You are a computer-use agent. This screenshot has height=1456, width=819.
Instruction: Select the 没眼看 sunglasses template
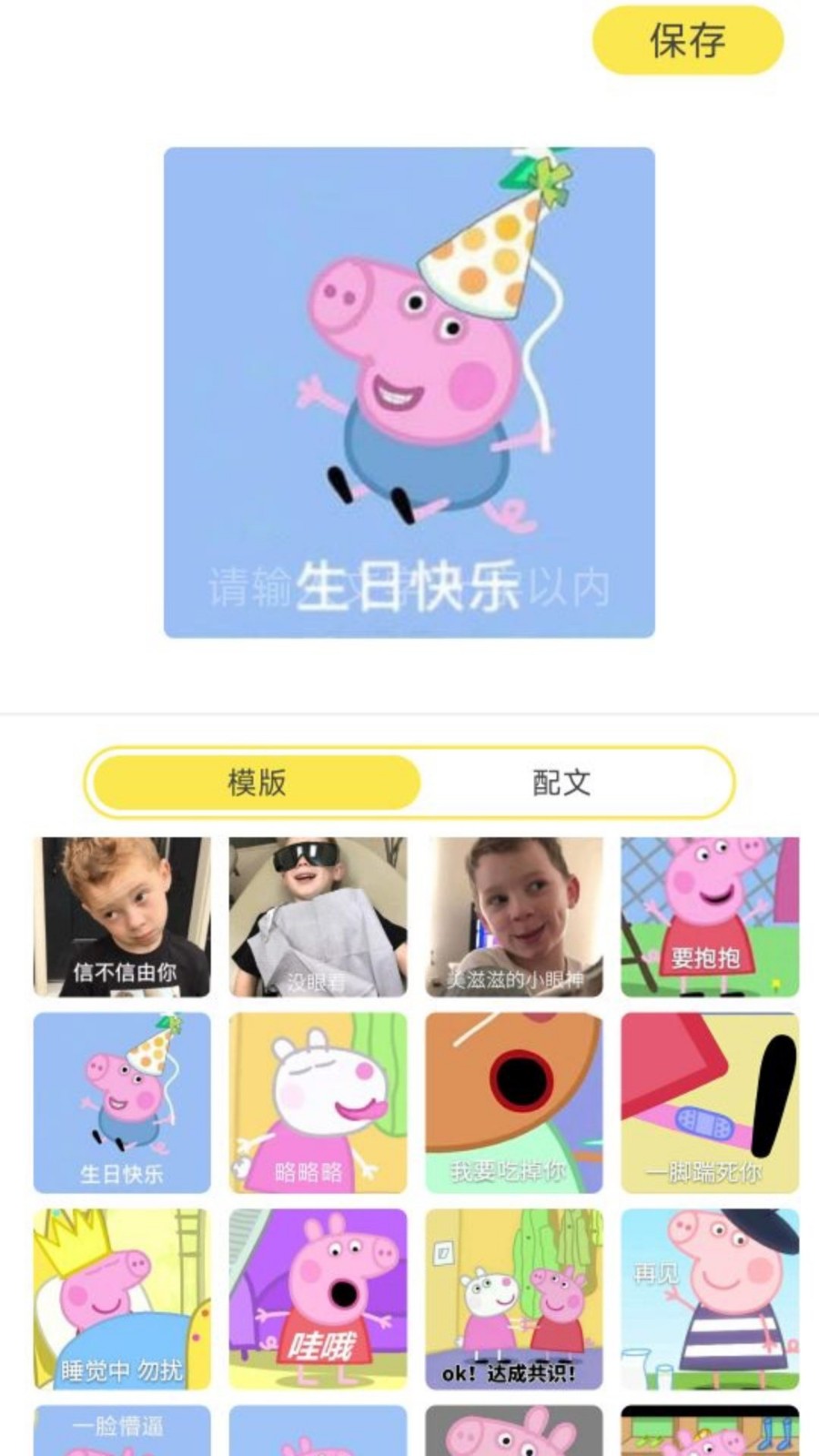[318, 917]
